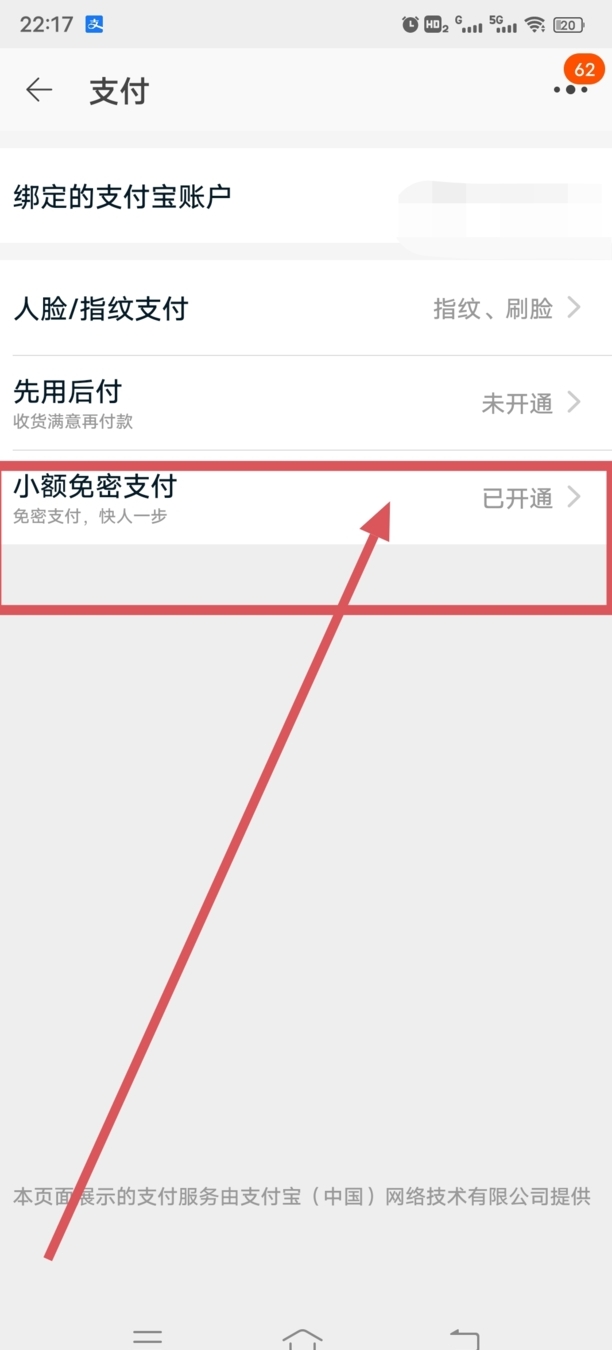
Task: Go back using the top-left arrow
Action: point(39,90)
